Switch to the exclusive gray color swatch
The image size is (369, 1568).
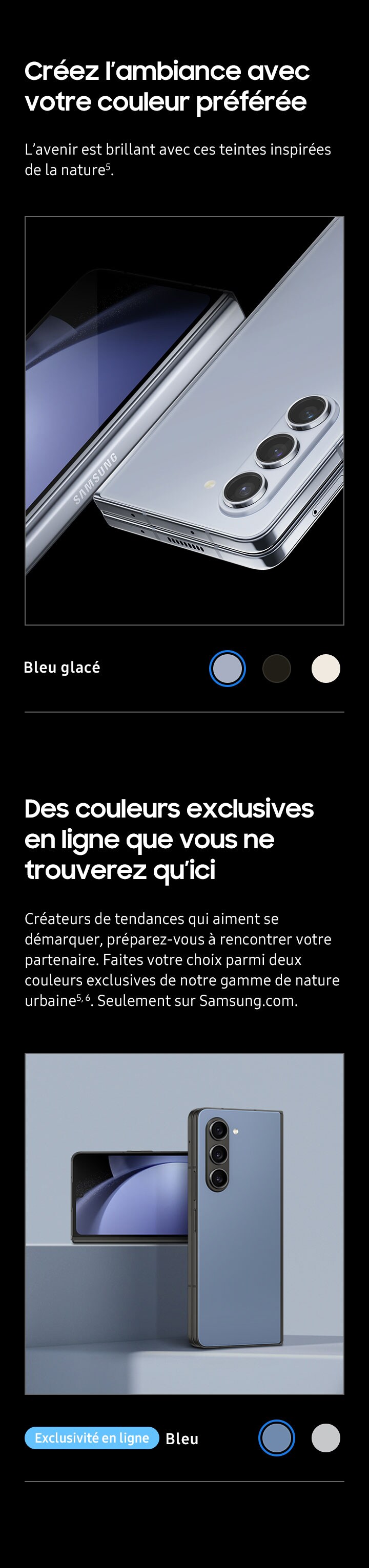pos(326,1438)
